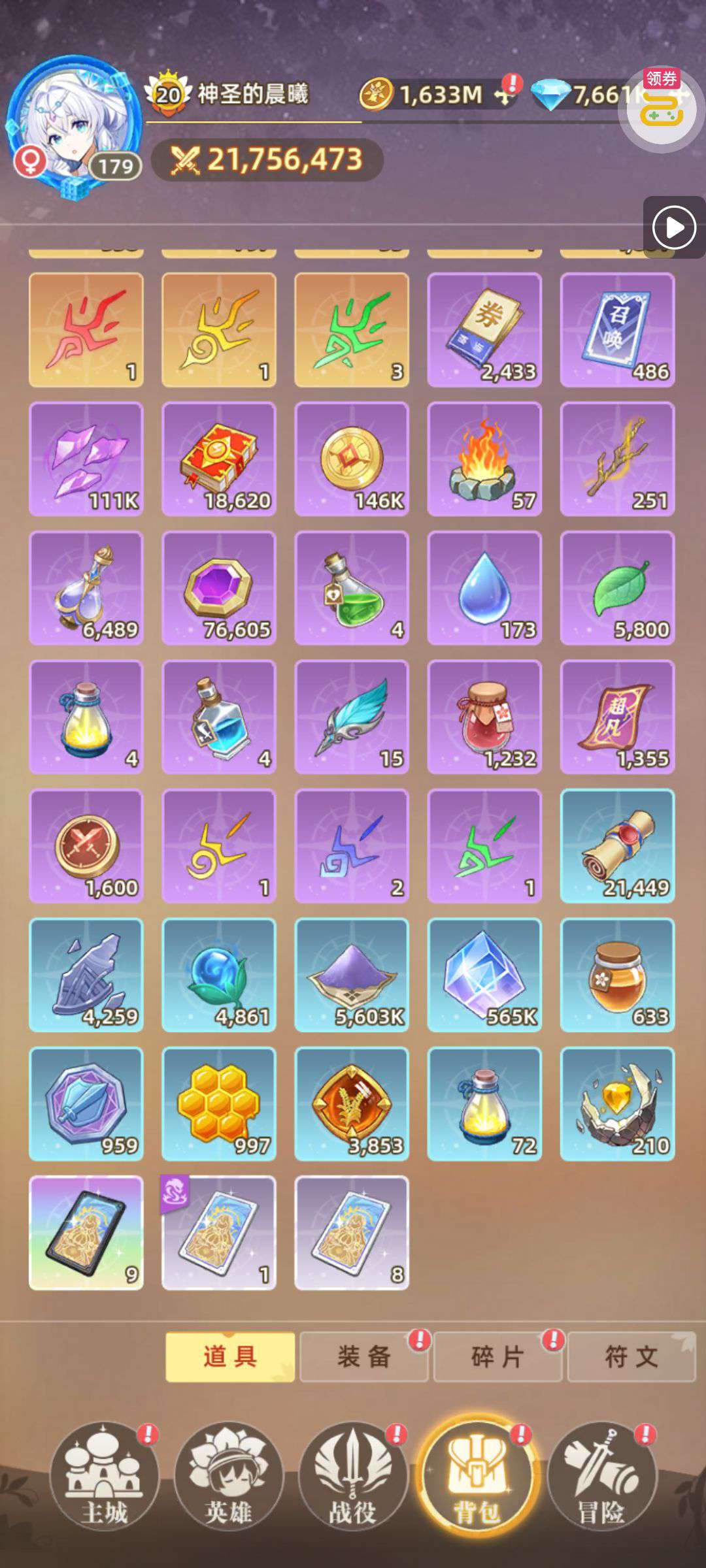Switch to the 符文 runes tab
Viewport: 706px width, 1568px height.
[631, 1357]
